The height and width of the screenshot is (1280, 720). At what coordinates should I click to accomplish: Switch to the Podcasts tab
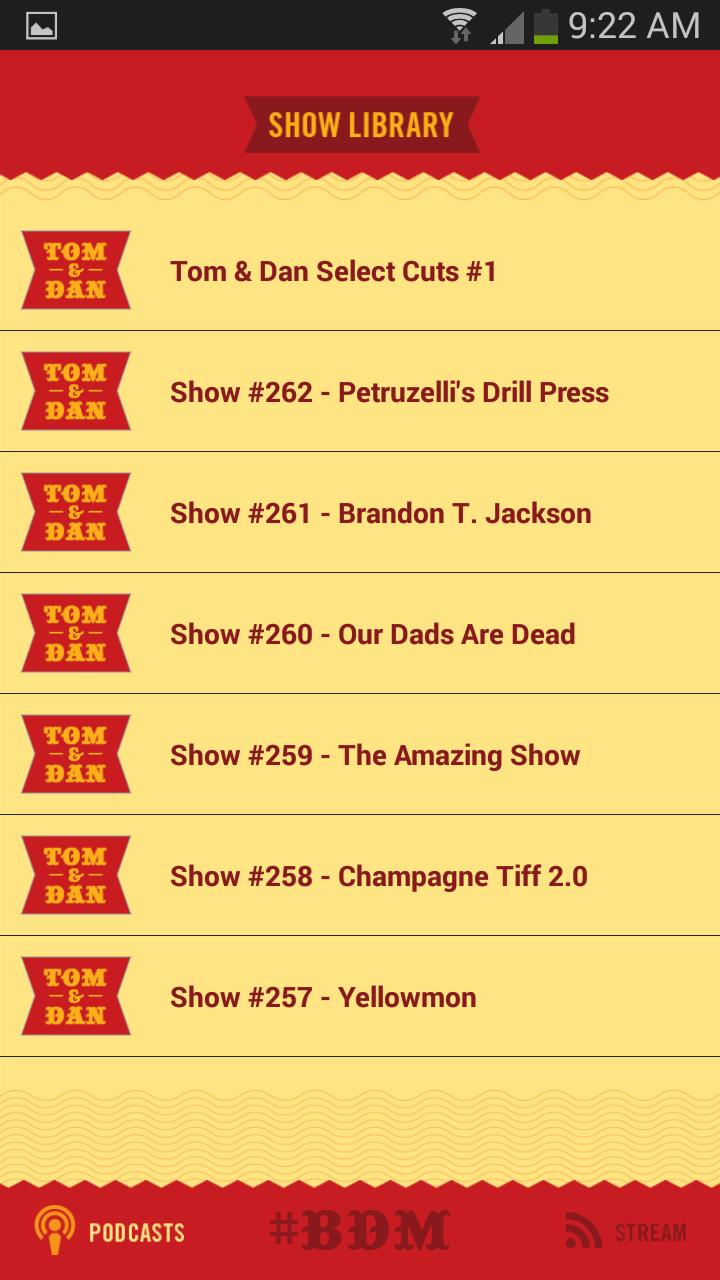110,1231
